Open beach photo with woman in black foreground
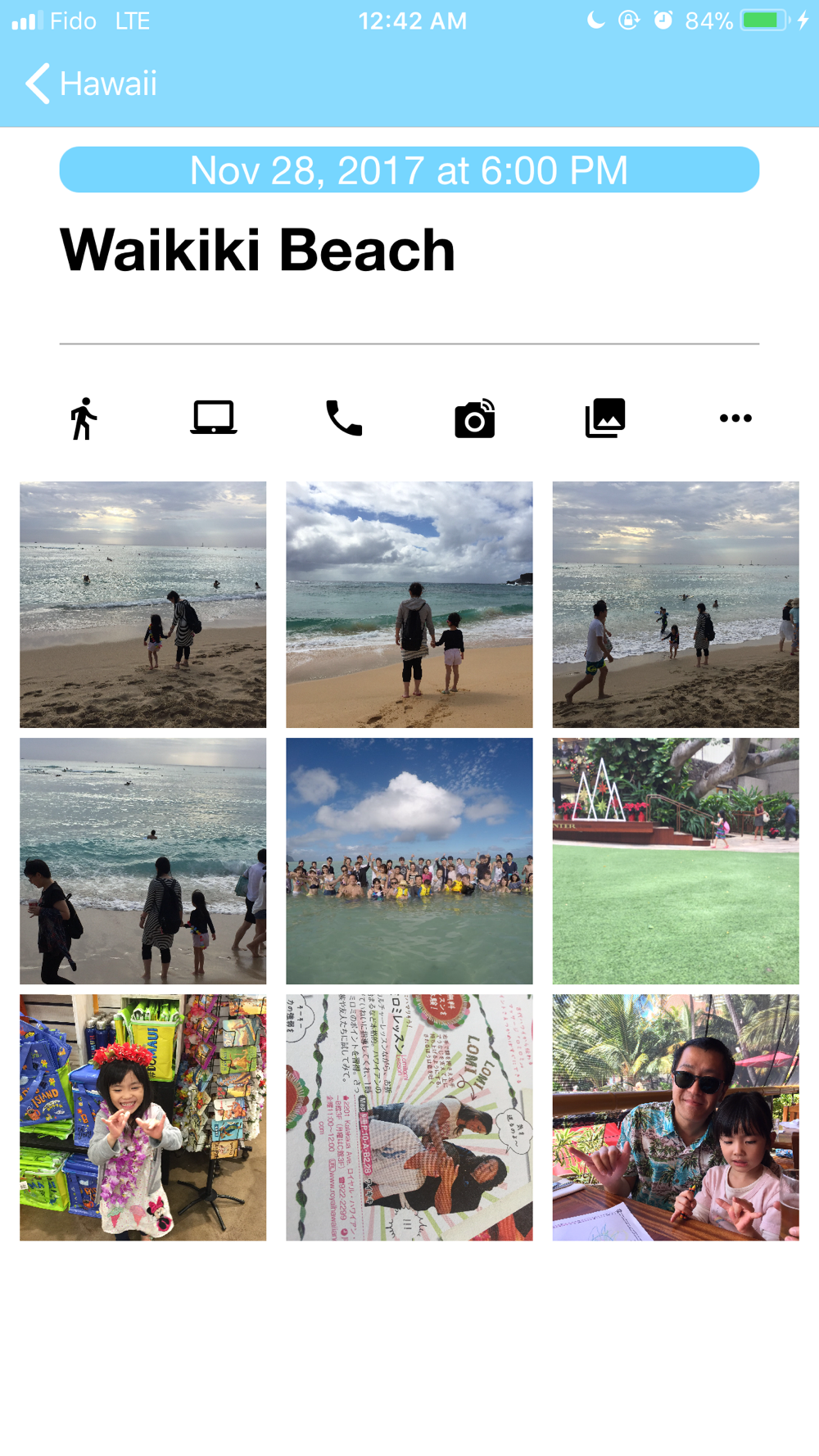 143,861
